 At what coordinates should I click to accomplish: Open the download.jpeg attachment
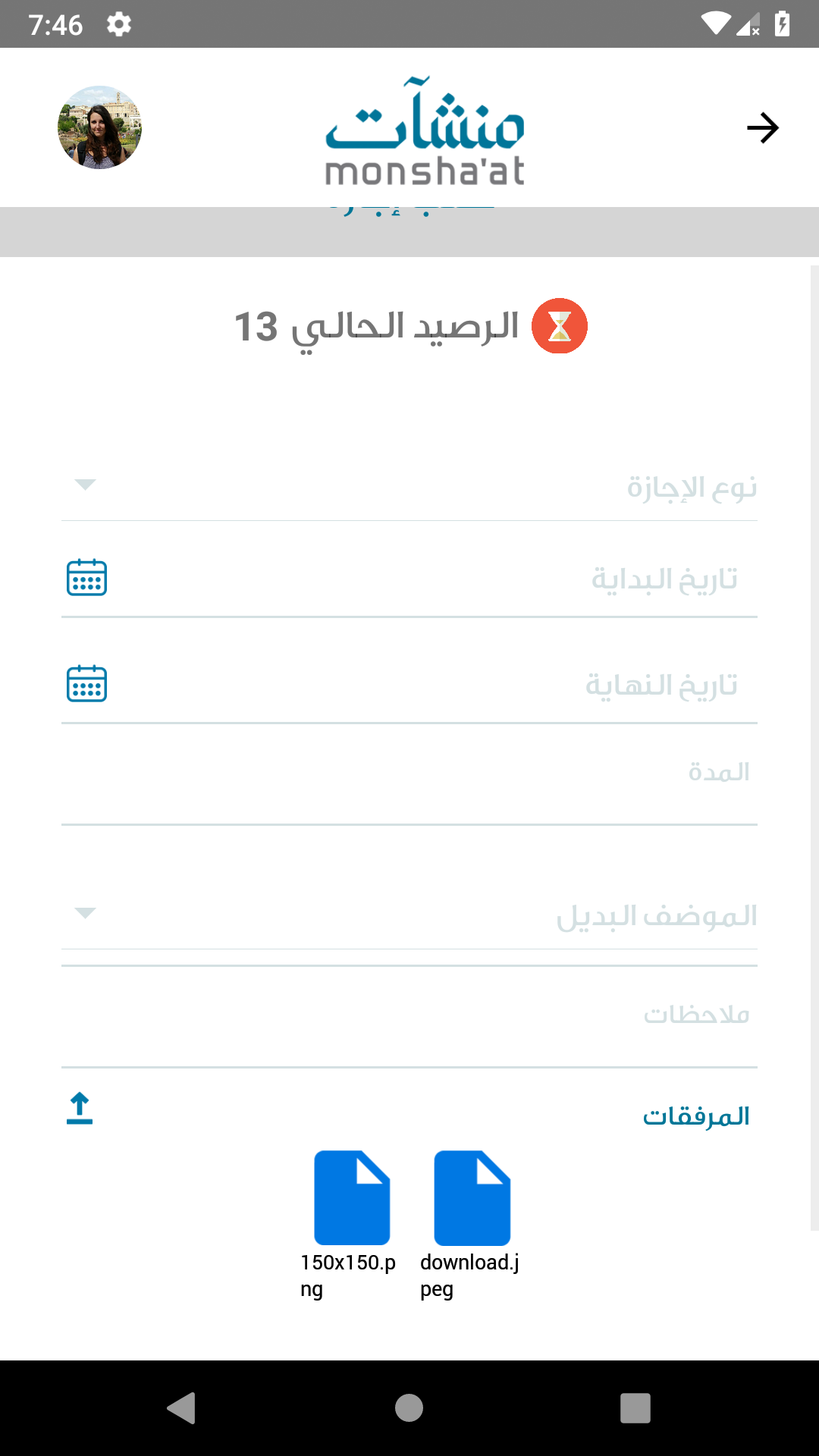click(x=472, y=1198)
